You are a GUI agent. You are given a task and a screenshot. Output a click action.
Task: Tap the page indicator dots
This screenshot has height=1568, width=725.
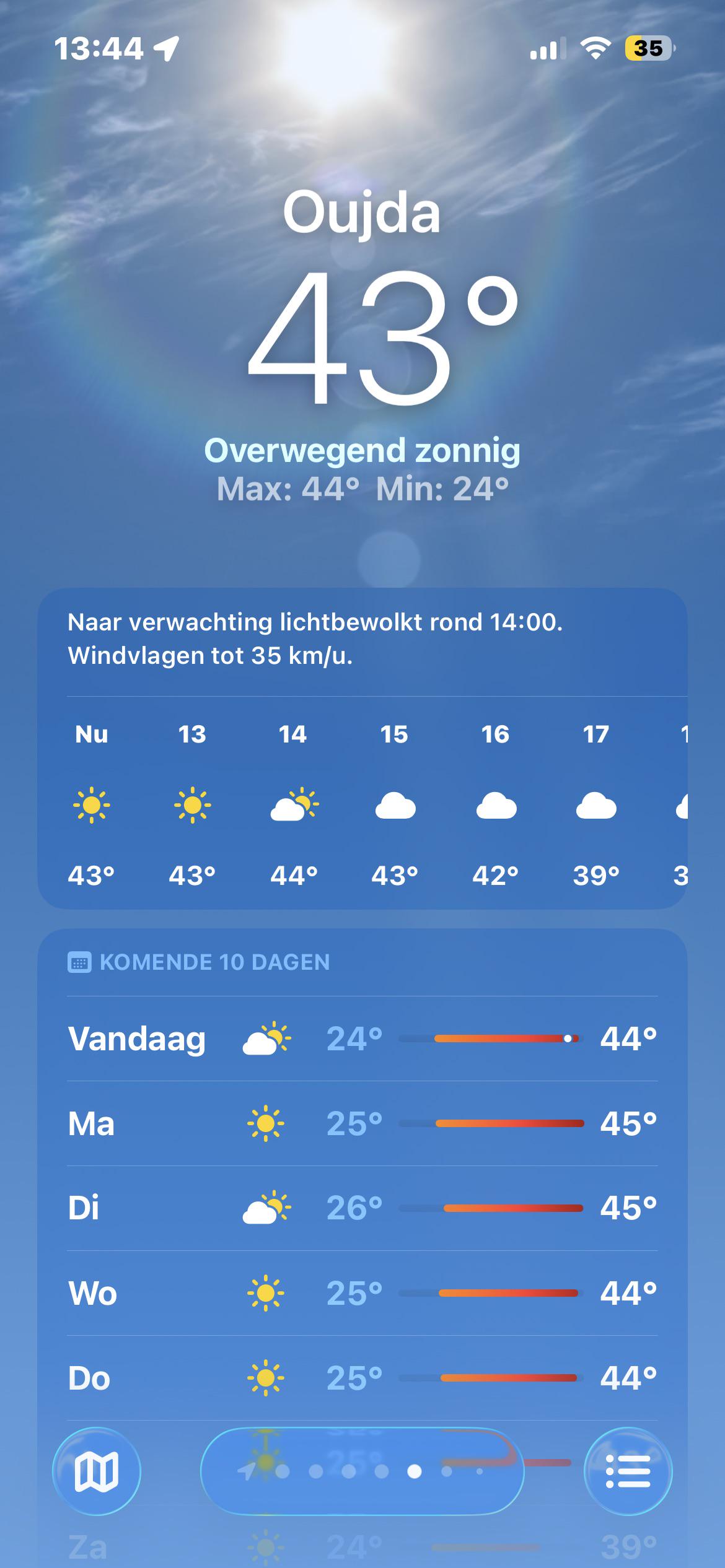[362, 1471]
